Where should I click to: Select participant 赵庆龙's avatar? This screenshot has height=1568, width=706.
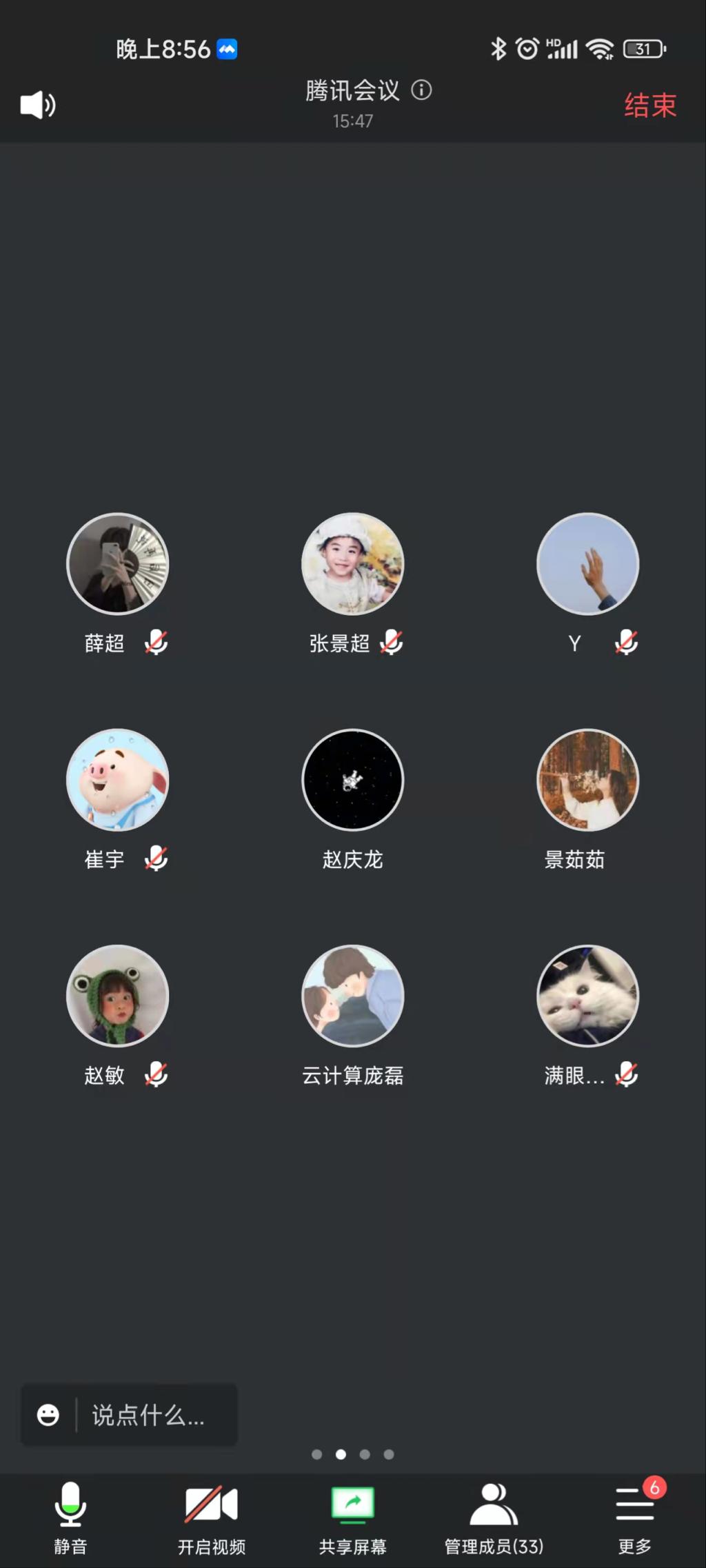(353, 780)
